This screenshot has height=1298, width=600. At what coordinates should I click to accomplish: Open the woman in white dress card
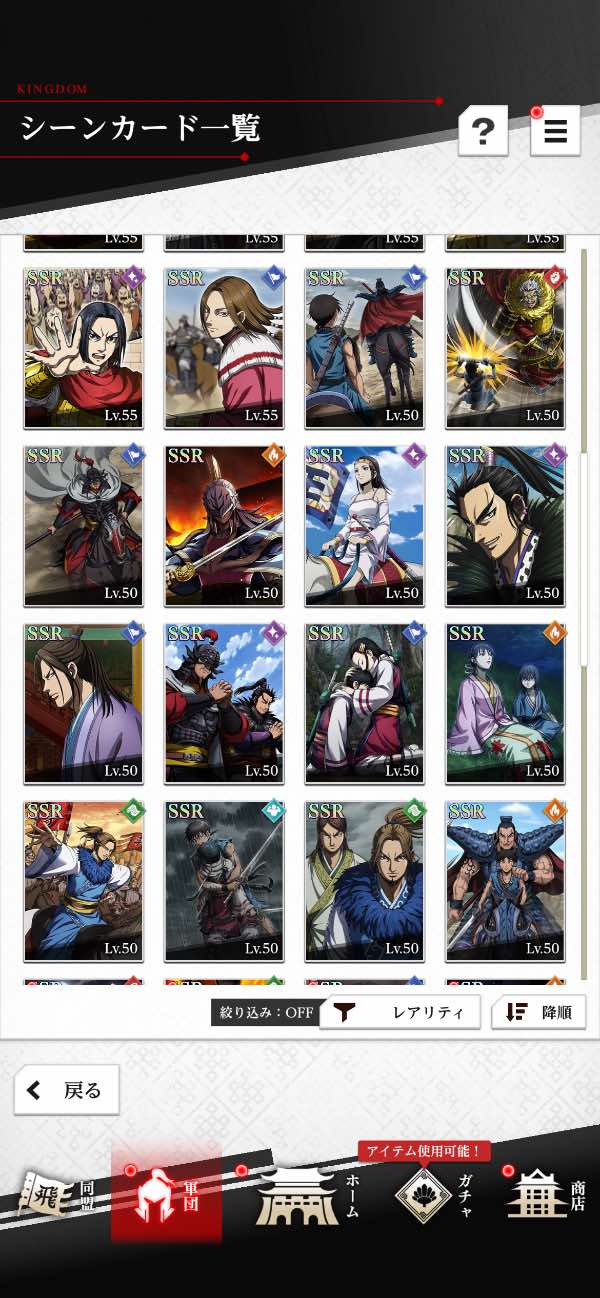click(x=365, y=526)
